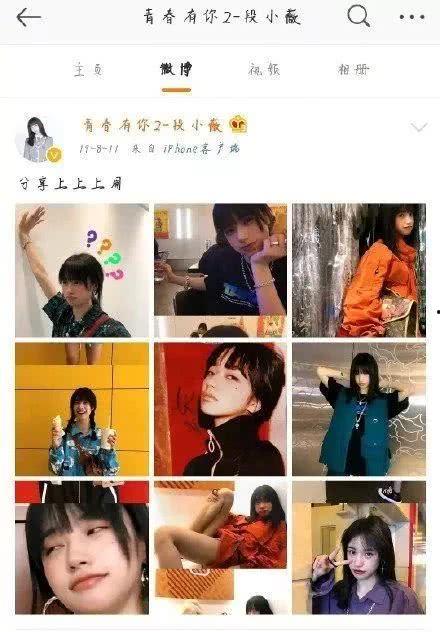Screen dimensions: 440x632
Task: Expand the post options chevron
Action: click(419, 127)
